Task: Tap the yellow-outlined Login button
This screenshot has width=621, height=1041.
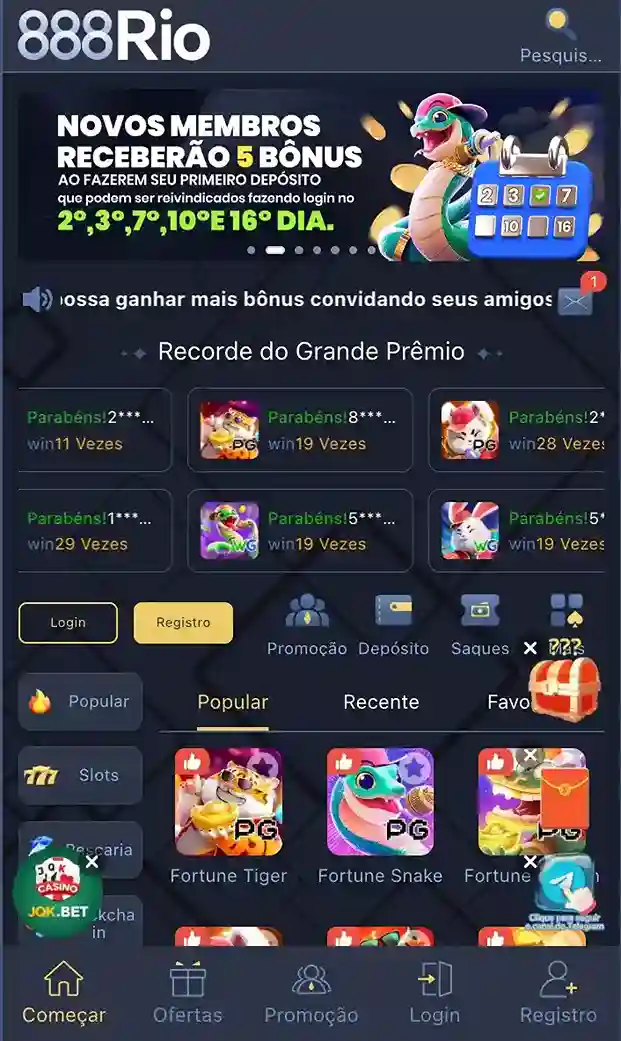Action: [68, 622]
